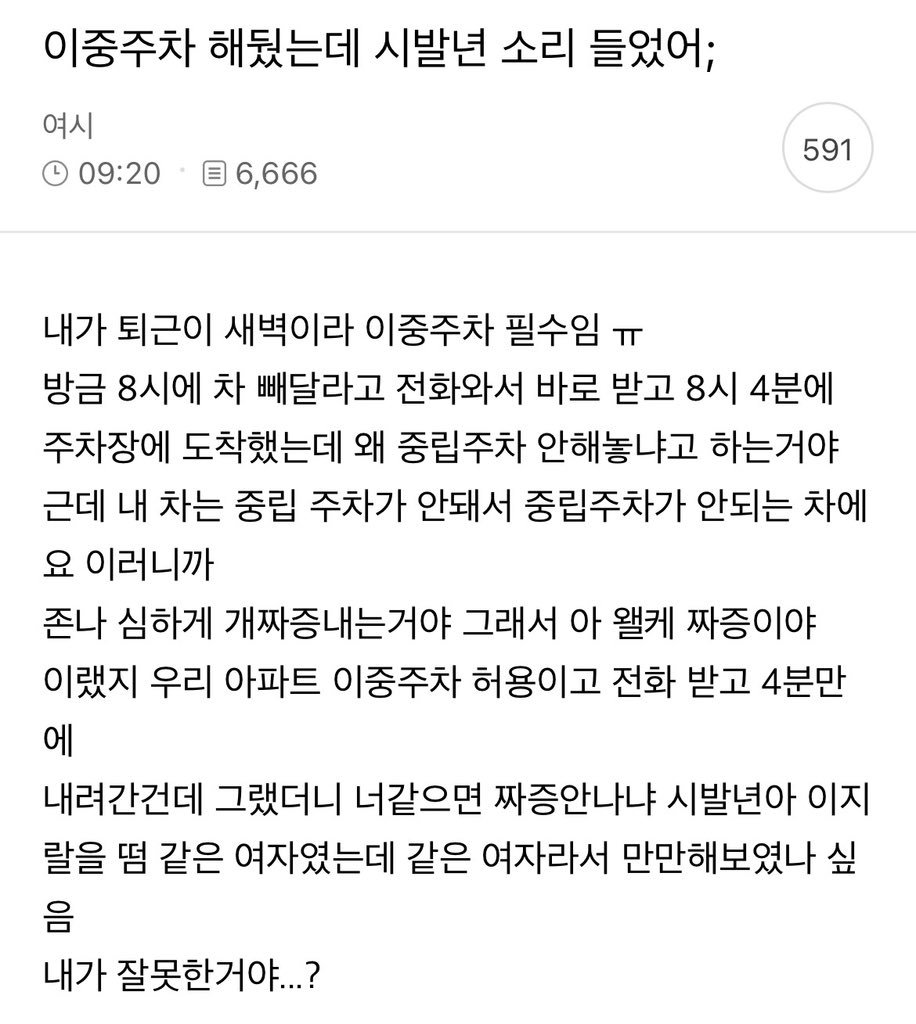This screenshot has height=1024, width=916.
Task: Open the 591 comments bubble
Action: click(827, 151)
